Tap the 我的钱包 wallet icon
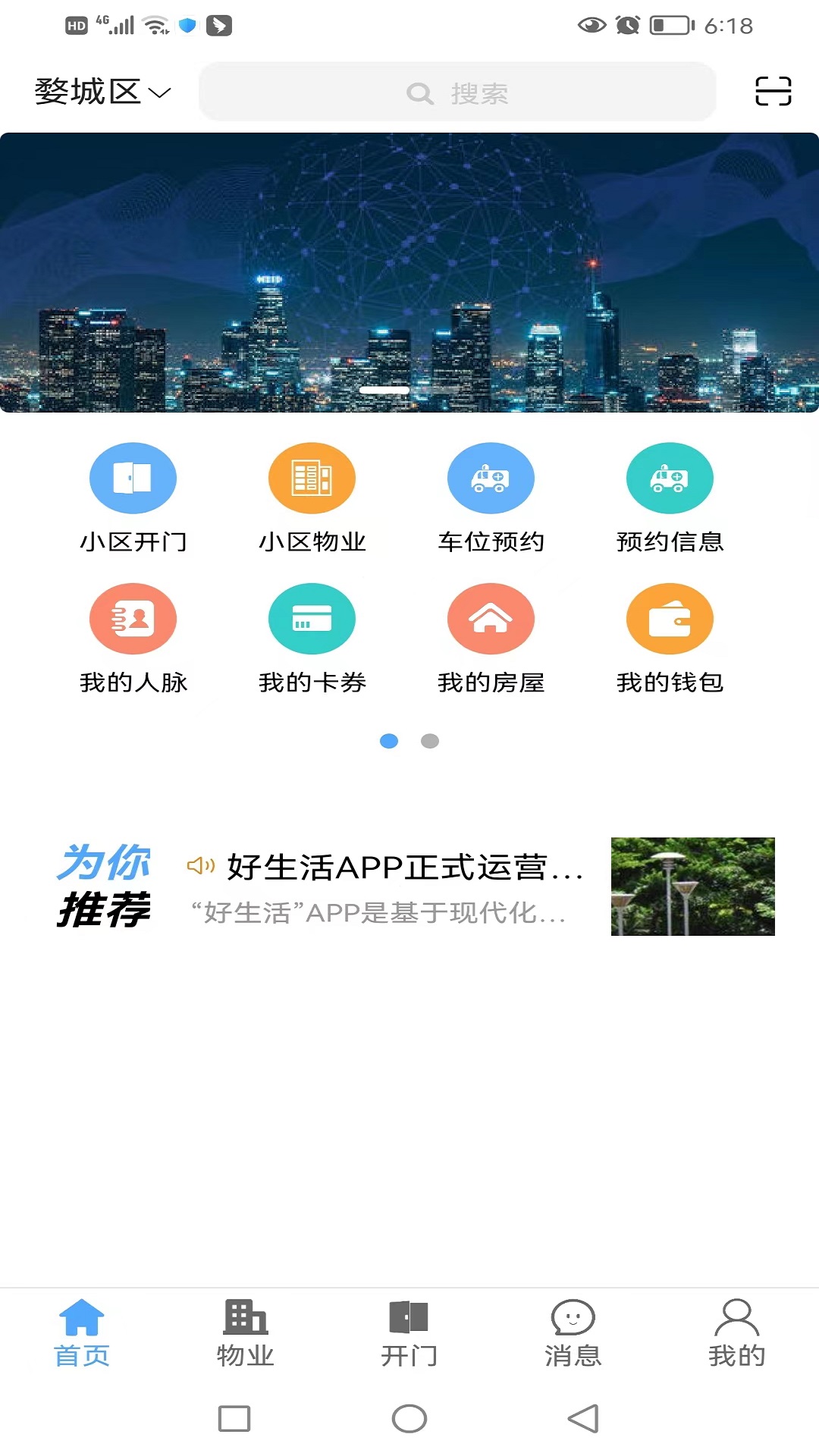This screenshot has height=1456, width=819. (x=670, y=618)
